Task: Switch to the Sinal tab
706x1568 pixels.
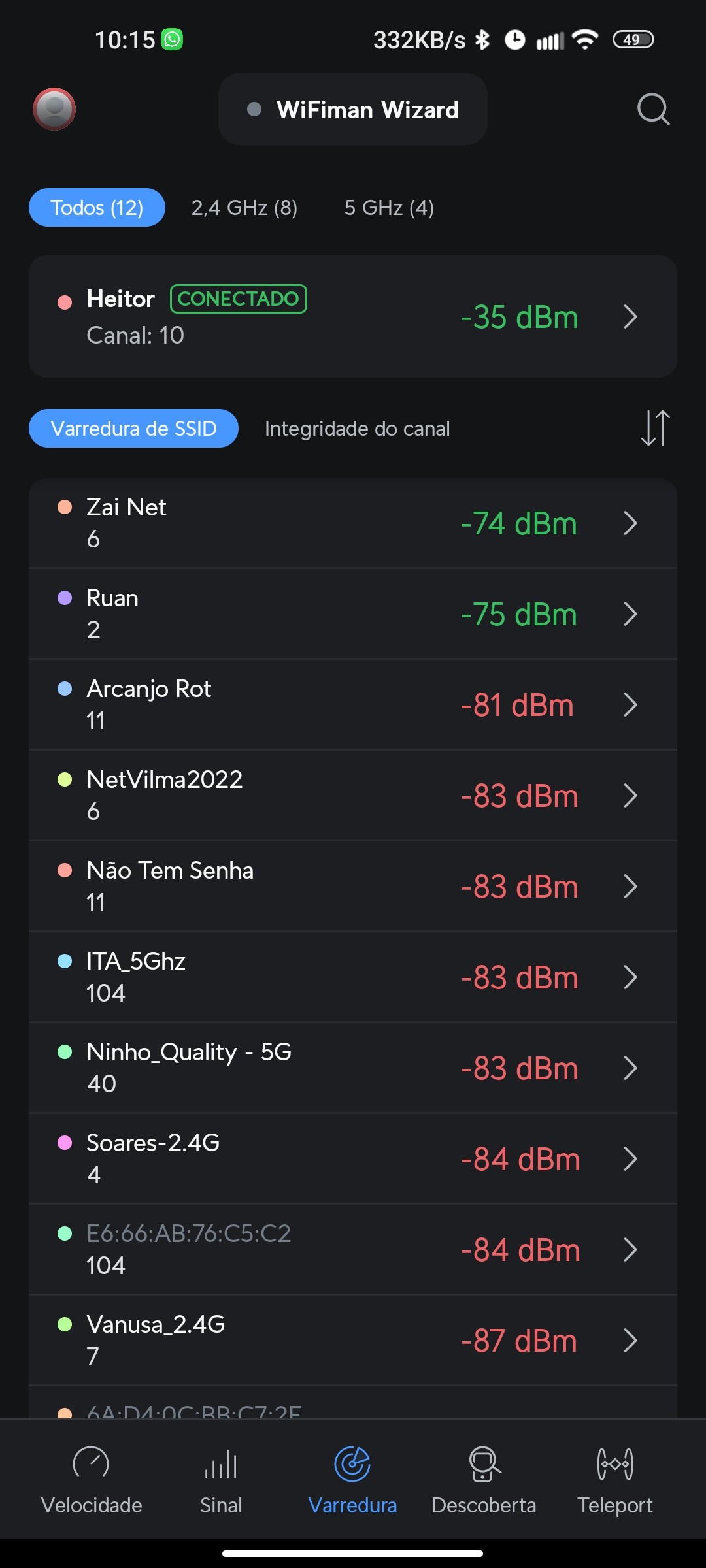Action: pos(221,1479)
